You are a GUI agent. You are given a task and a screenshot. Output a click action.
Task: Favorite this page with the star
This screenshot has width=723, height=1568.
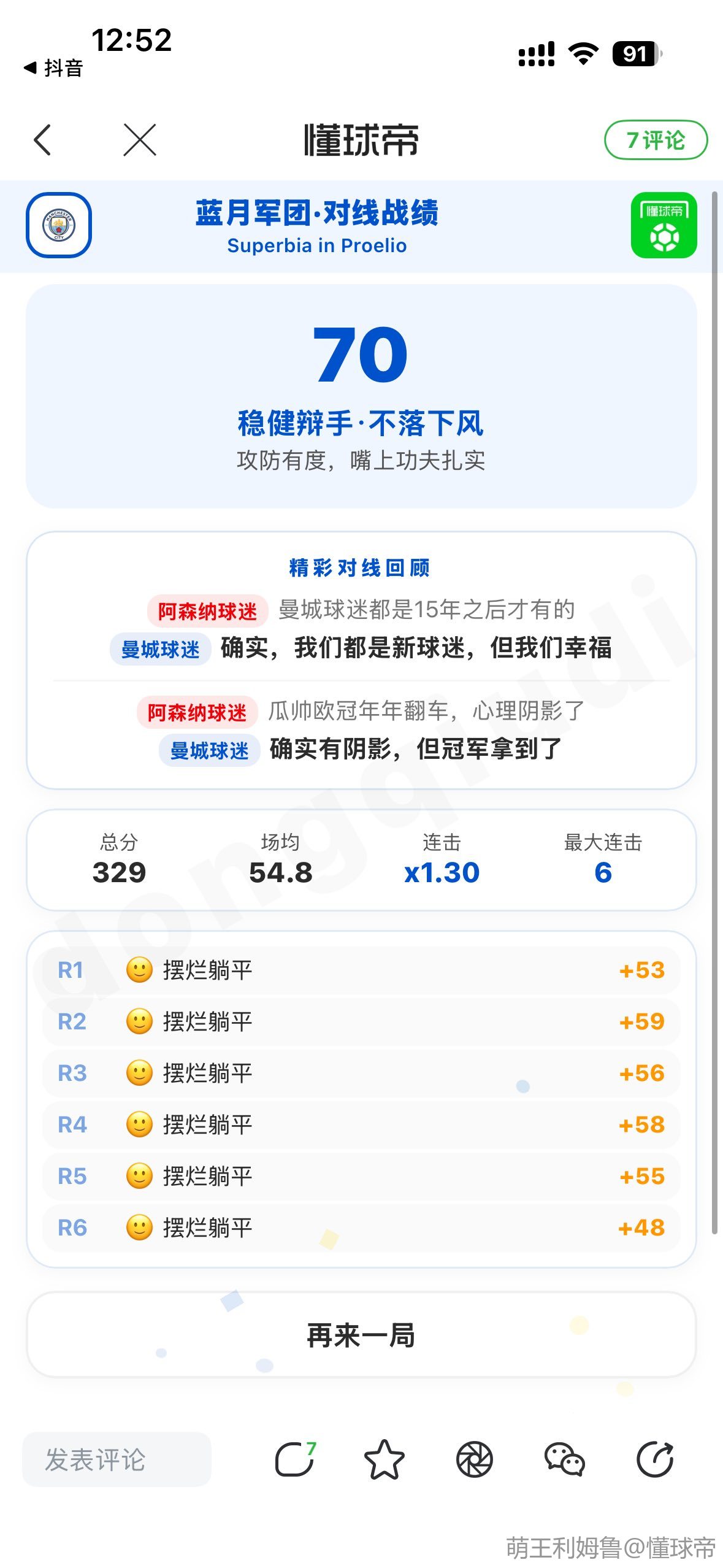(x=384, y=1459)
